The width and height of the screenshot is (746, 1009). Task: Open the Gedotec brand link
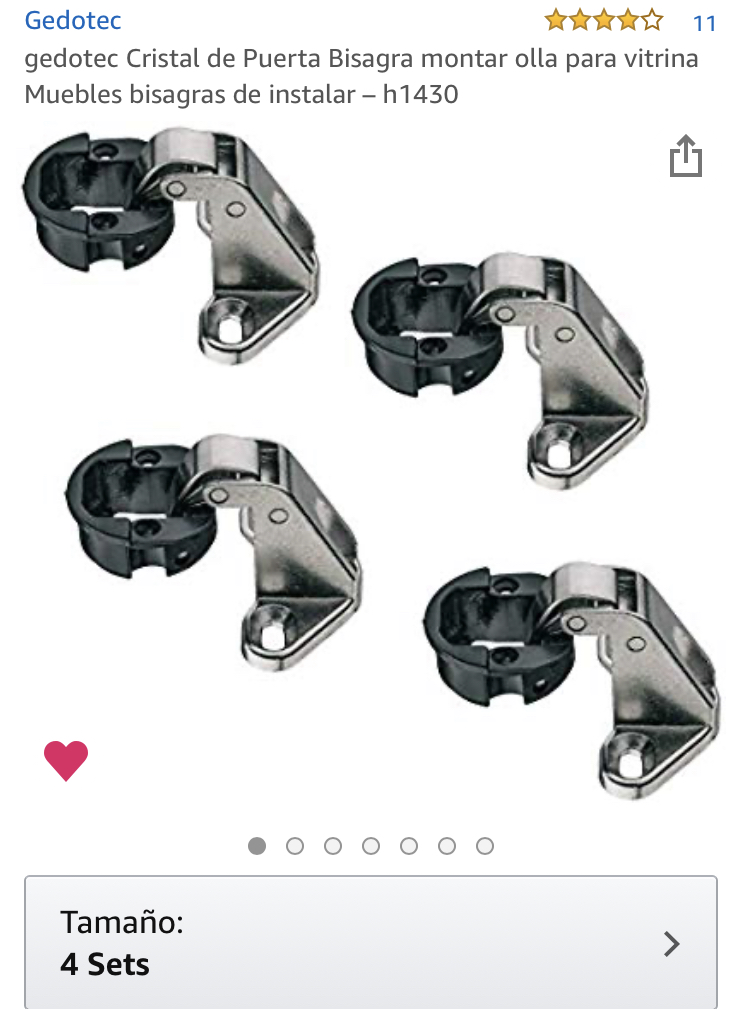[73, 20]
